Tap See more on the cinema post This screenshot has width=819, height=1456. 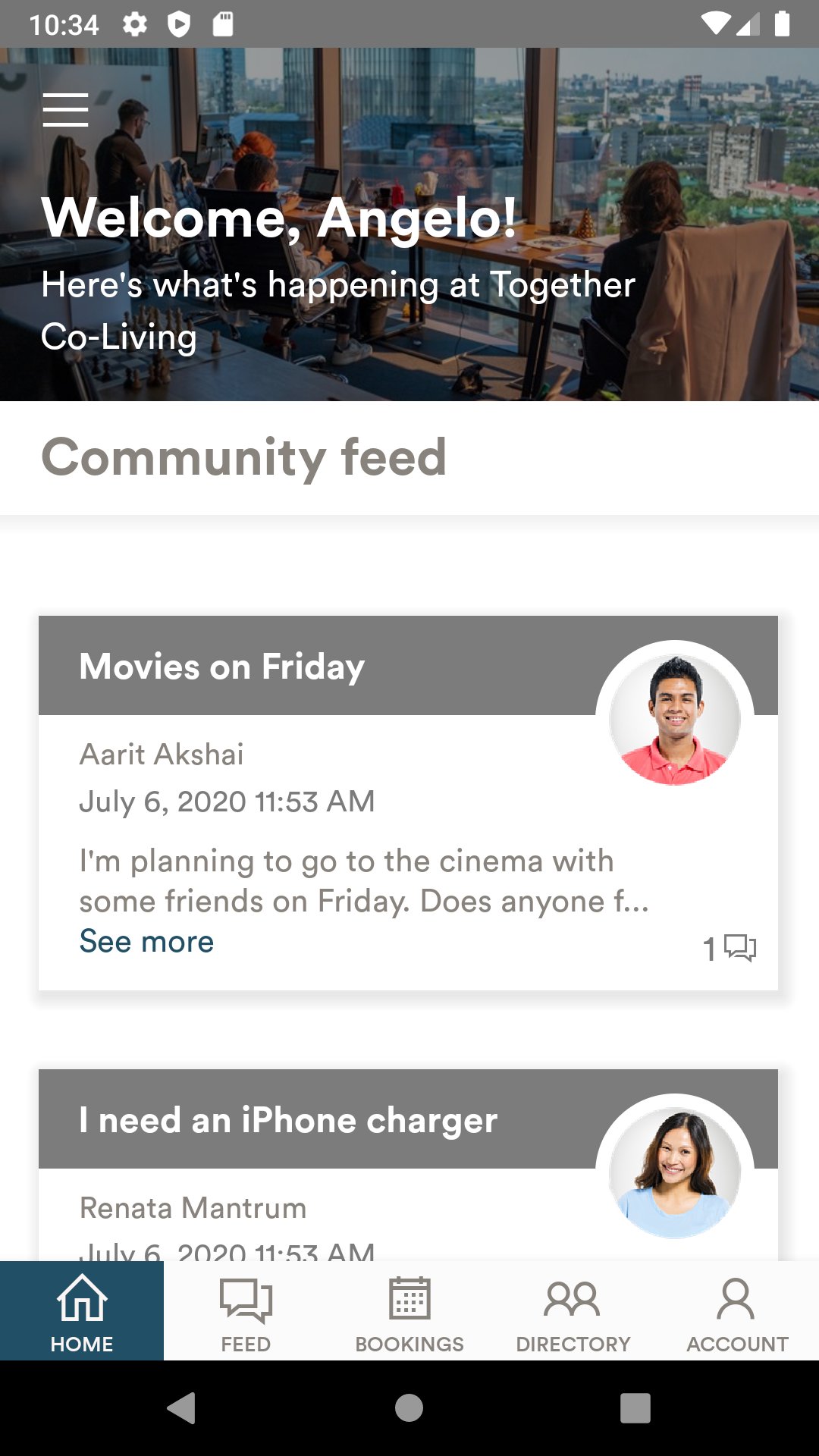pyautogui.click(x=146, y=941)
